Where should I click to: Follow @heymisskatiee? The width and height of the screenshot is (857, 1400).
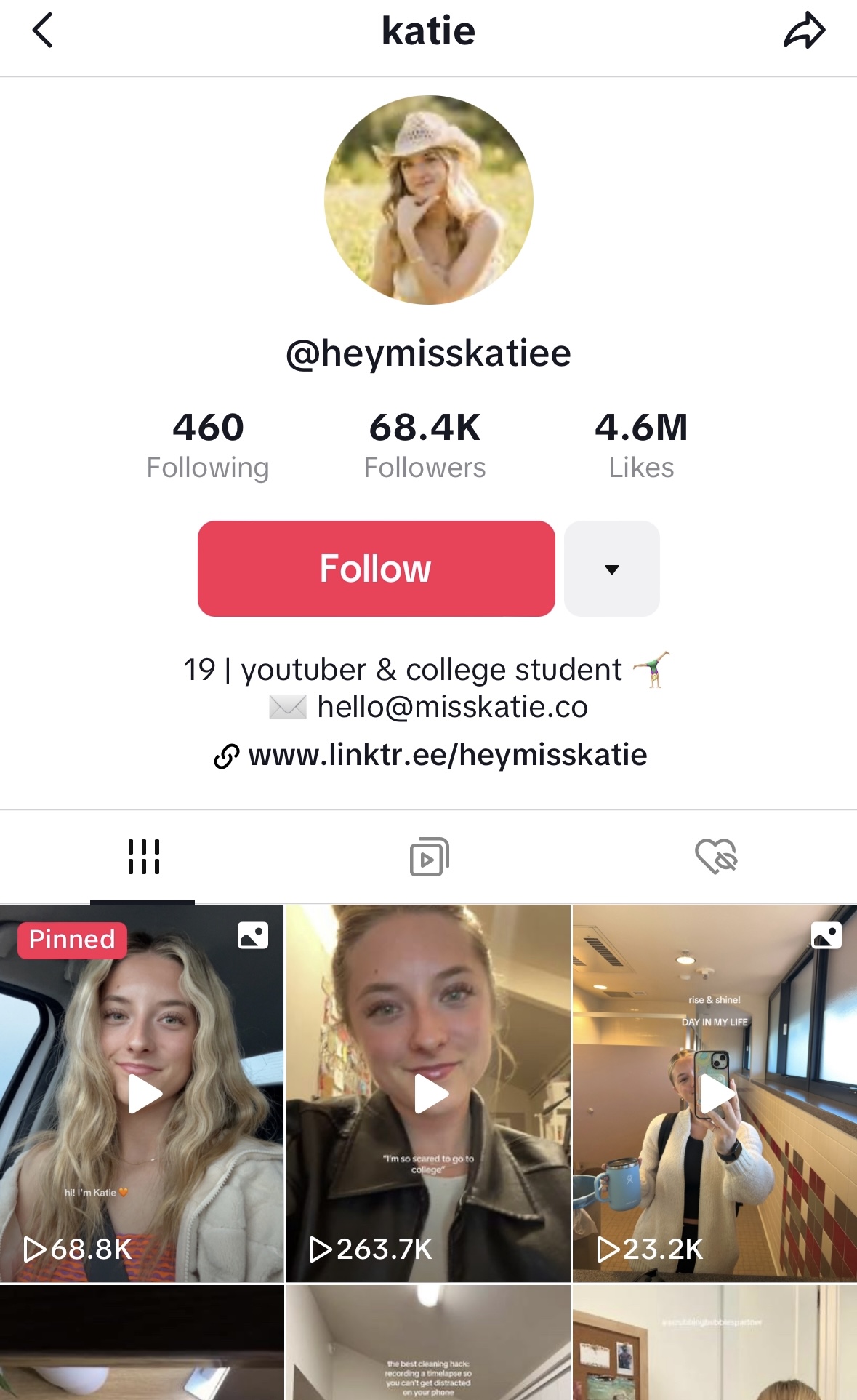tap(376, 569)
